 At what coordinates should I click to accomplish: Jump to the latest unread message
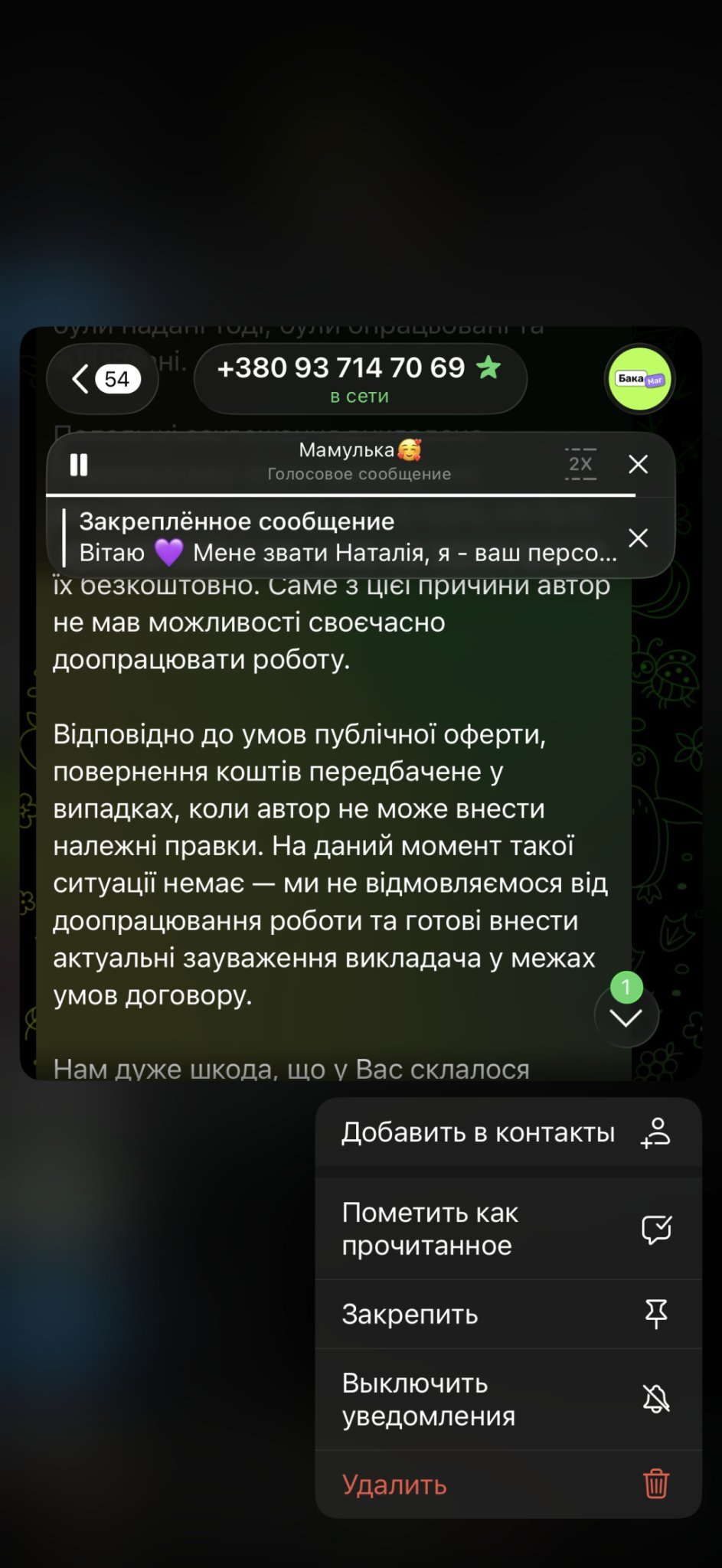[x=626, y=1016]
